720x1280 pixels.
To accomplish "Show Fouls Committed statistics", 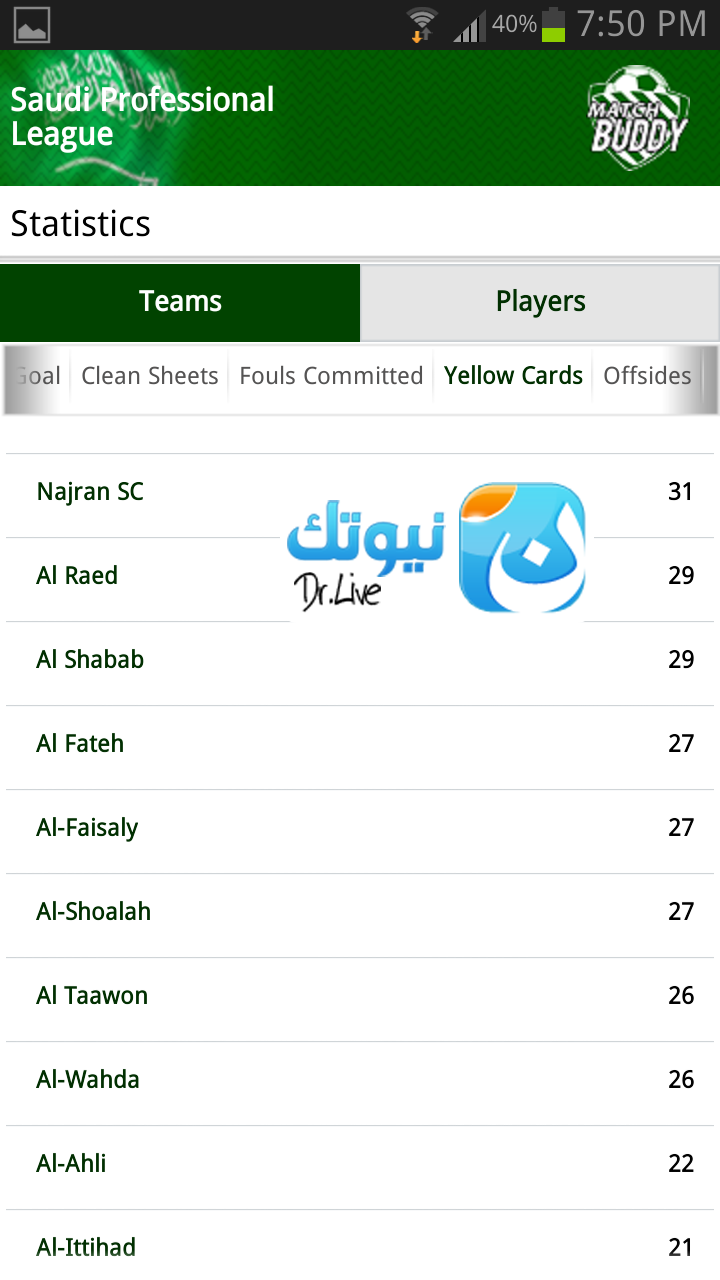I will [x=331, y=376].
